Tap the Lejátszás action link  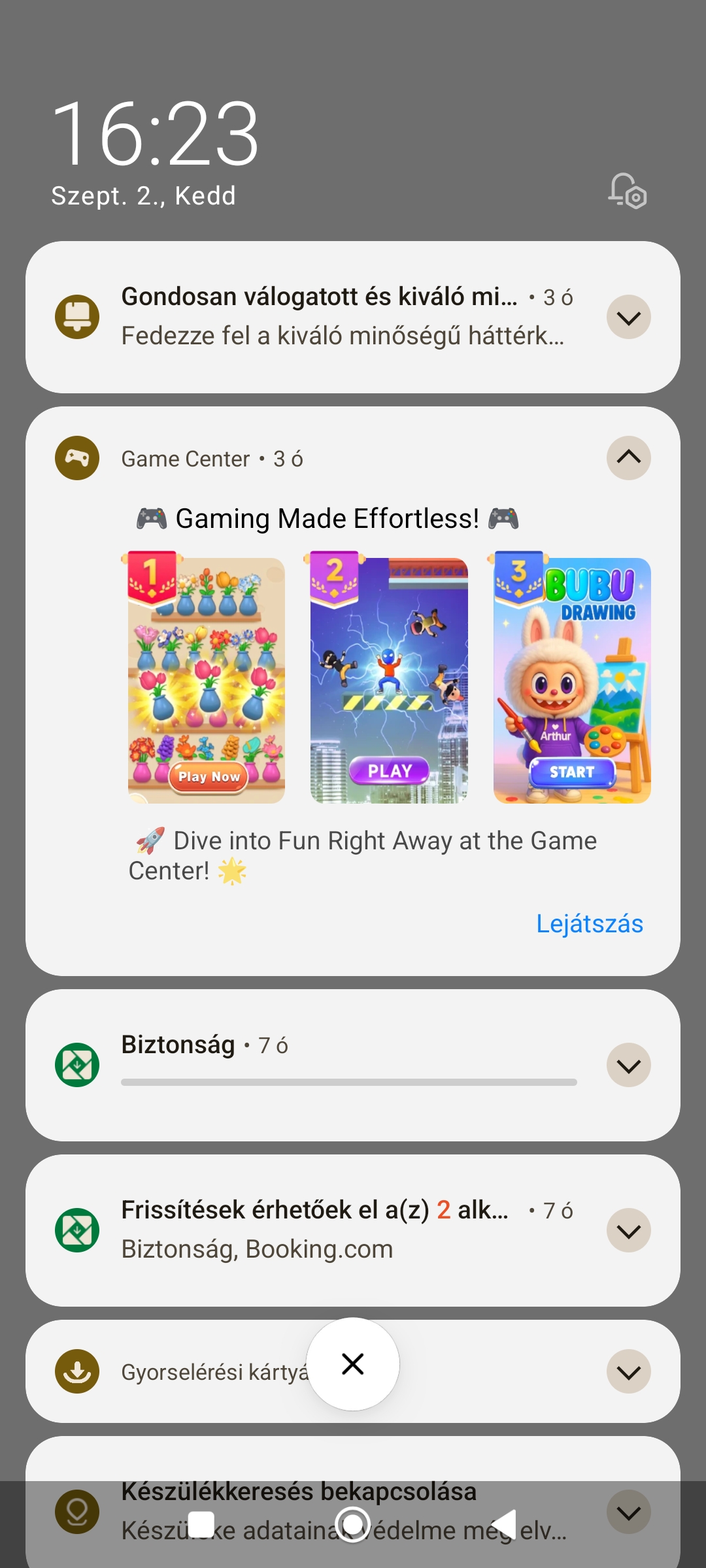590,924
